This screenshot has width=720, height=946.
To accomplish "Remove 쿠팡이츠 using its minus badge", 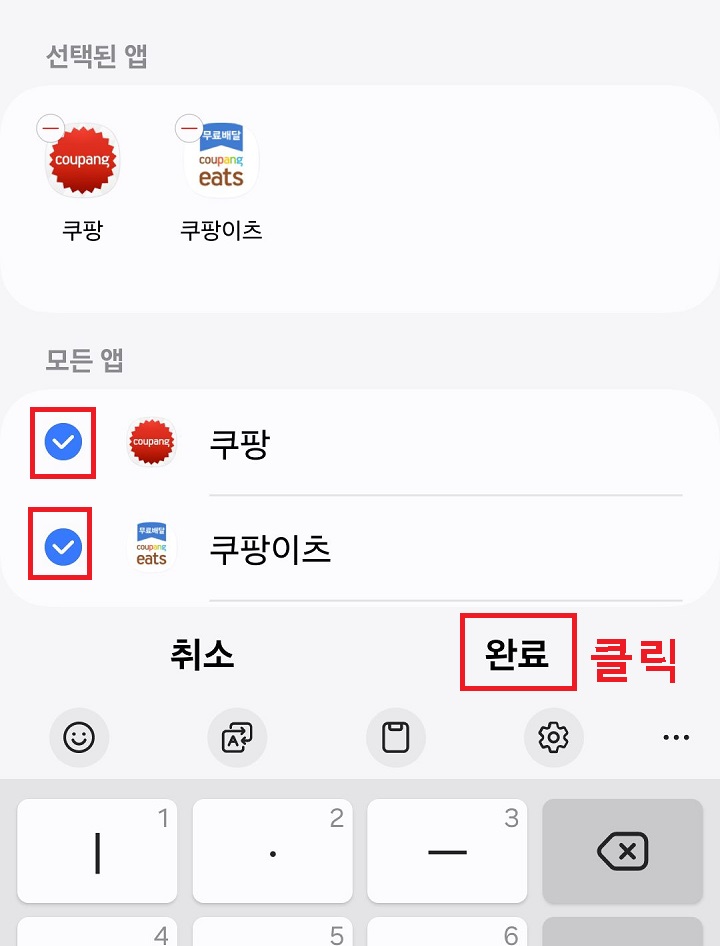I will pos(188,128).
